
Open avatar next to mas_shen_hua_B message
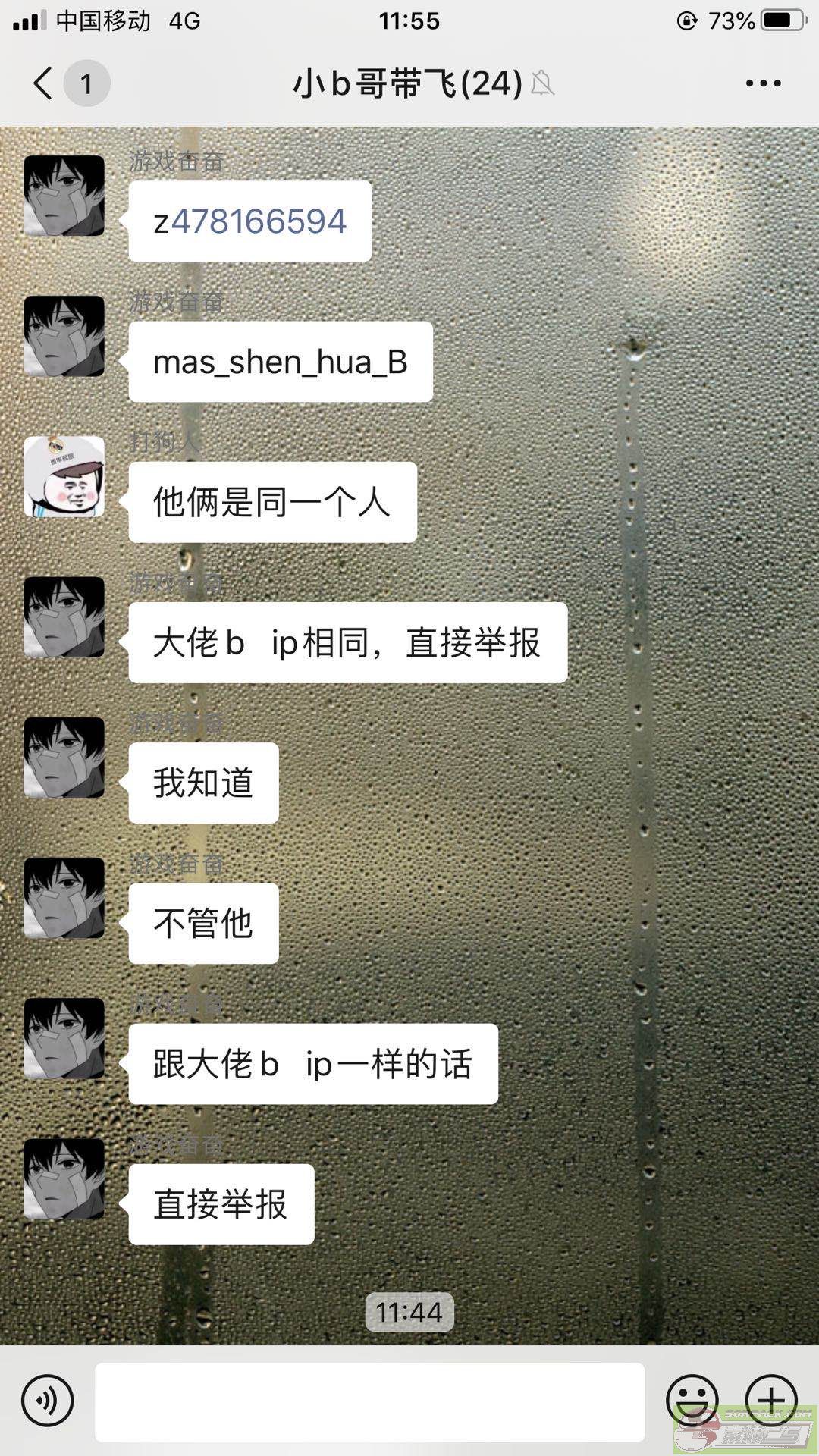(64, 336)
